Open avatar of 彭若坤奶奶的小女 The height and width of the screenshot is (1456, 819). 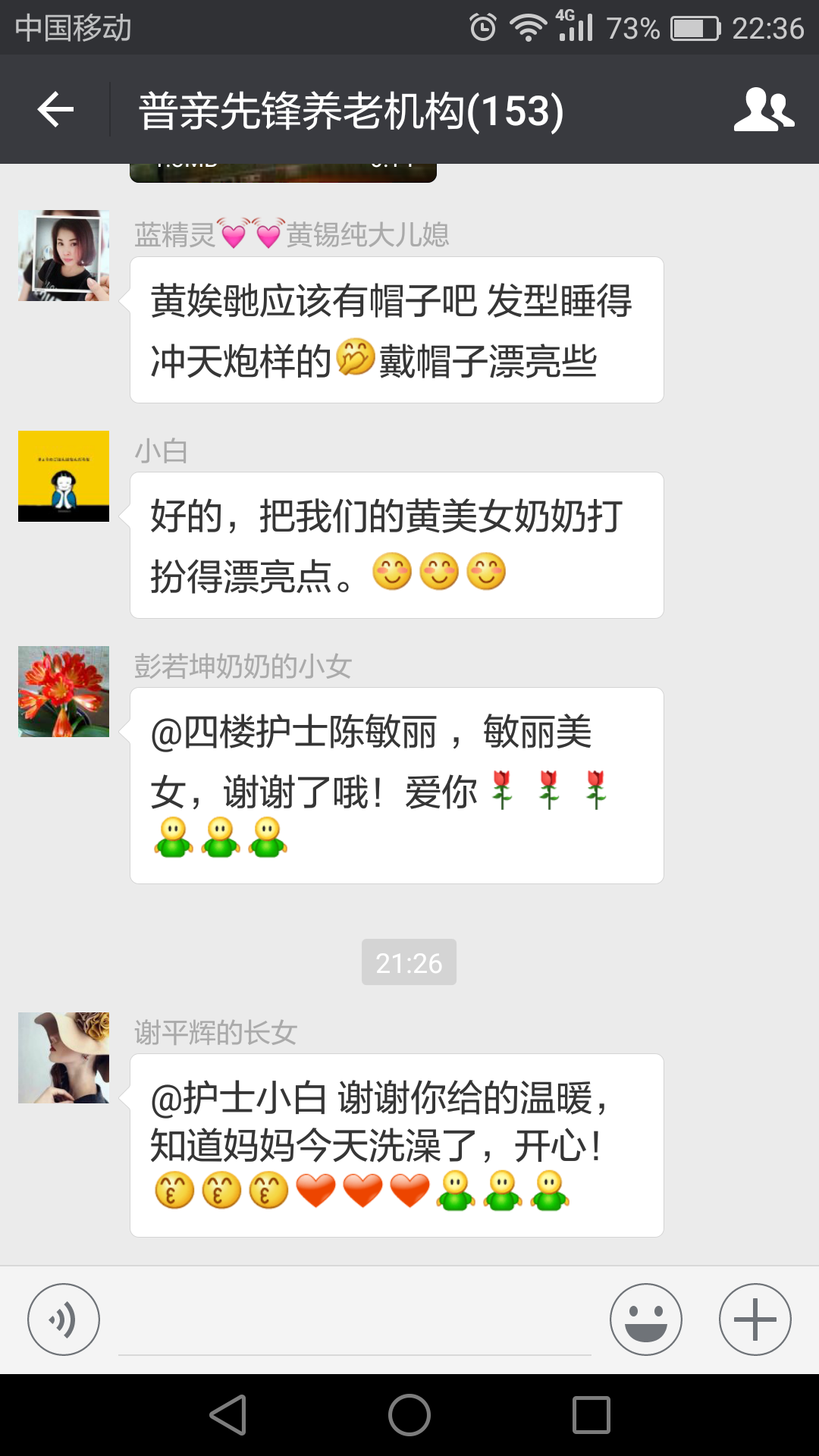pyautogui.click(x=64, y=692)
